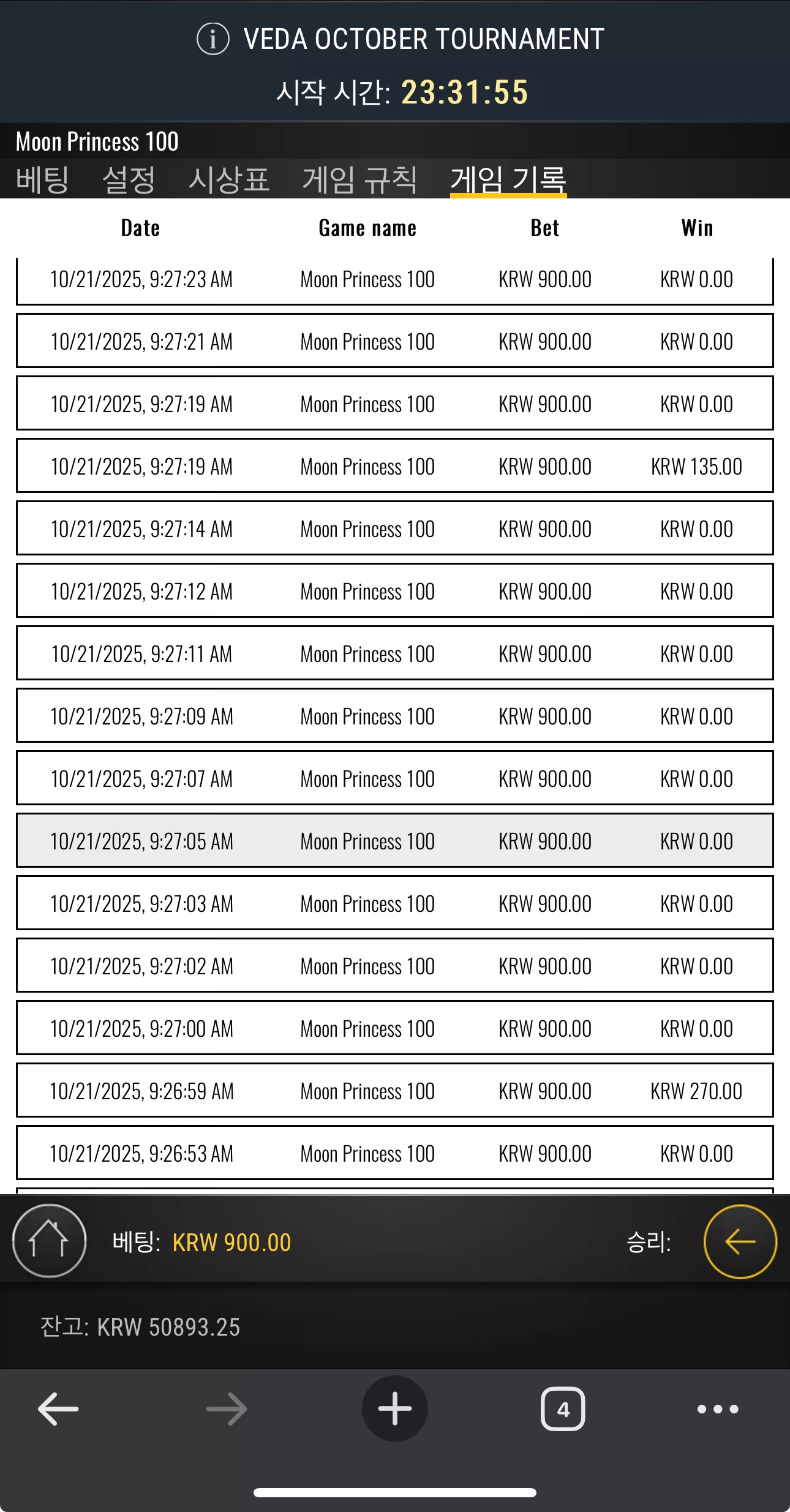The width and height of the screenshot is (790, 1512).
Task: Open the 게임 규칙 tab
Action: [x=360, y=180]
